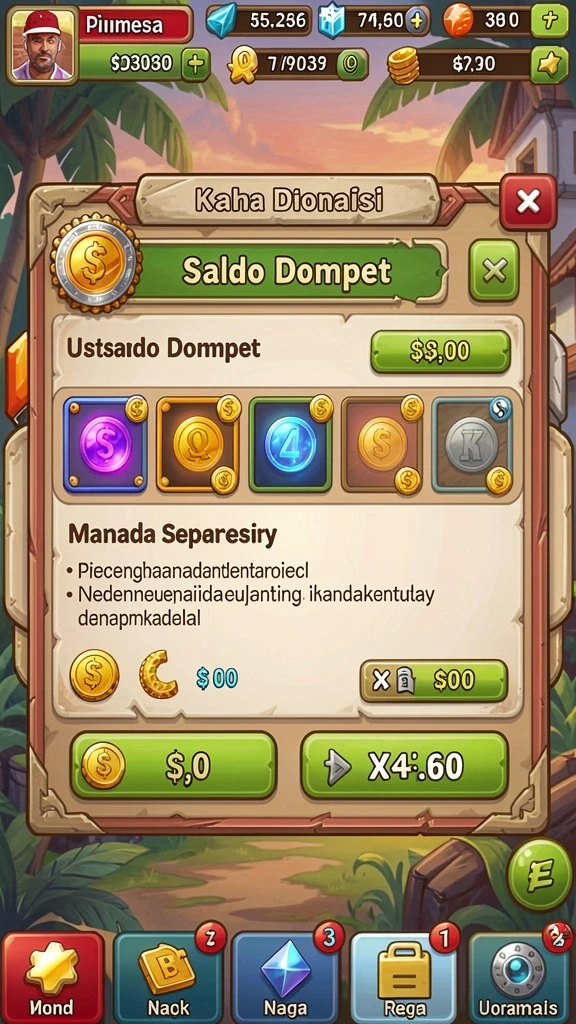
Task: Switch to the Mond tab
Action: (54, 978)
